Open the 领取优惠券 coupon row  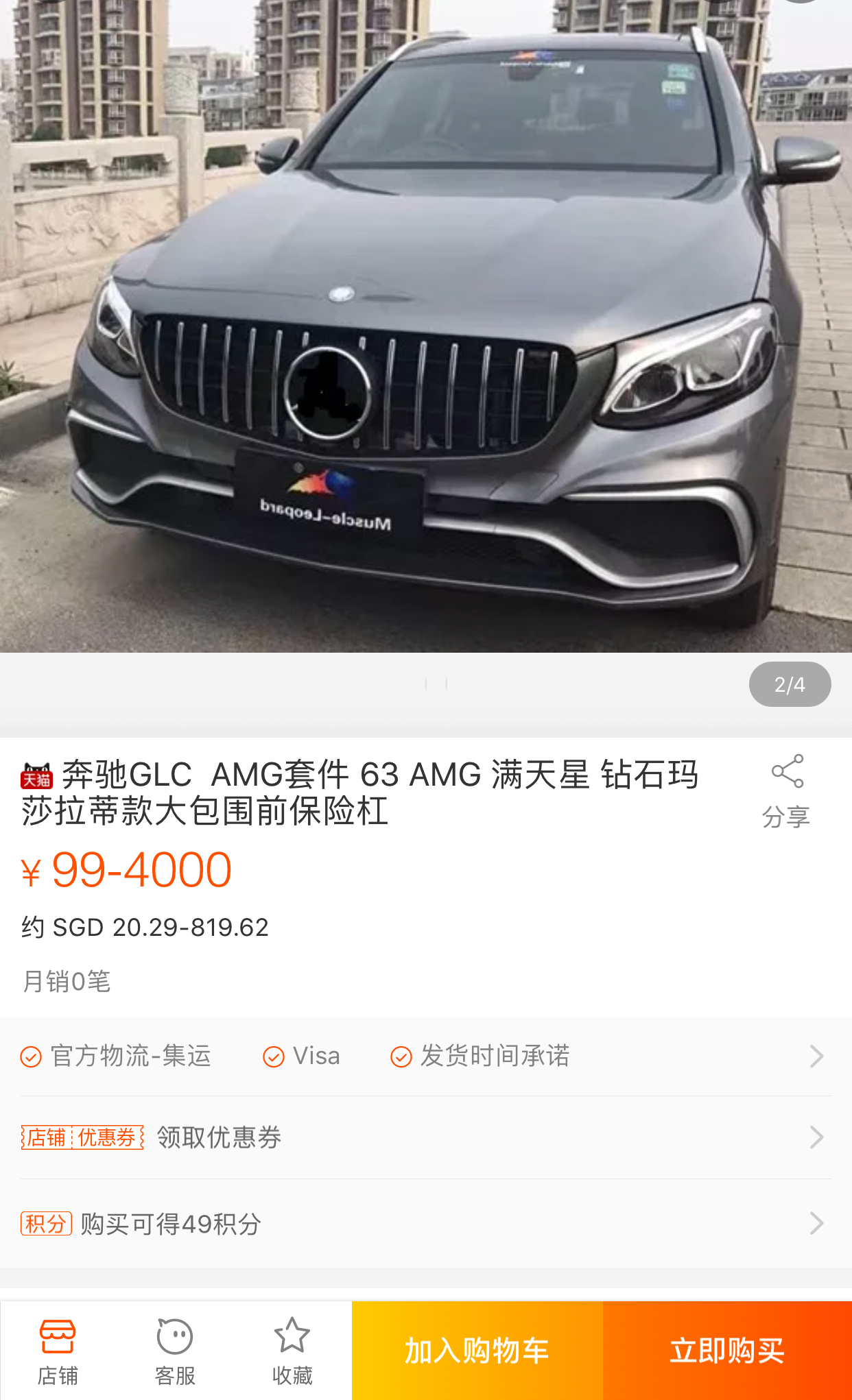pos(426,1137)
